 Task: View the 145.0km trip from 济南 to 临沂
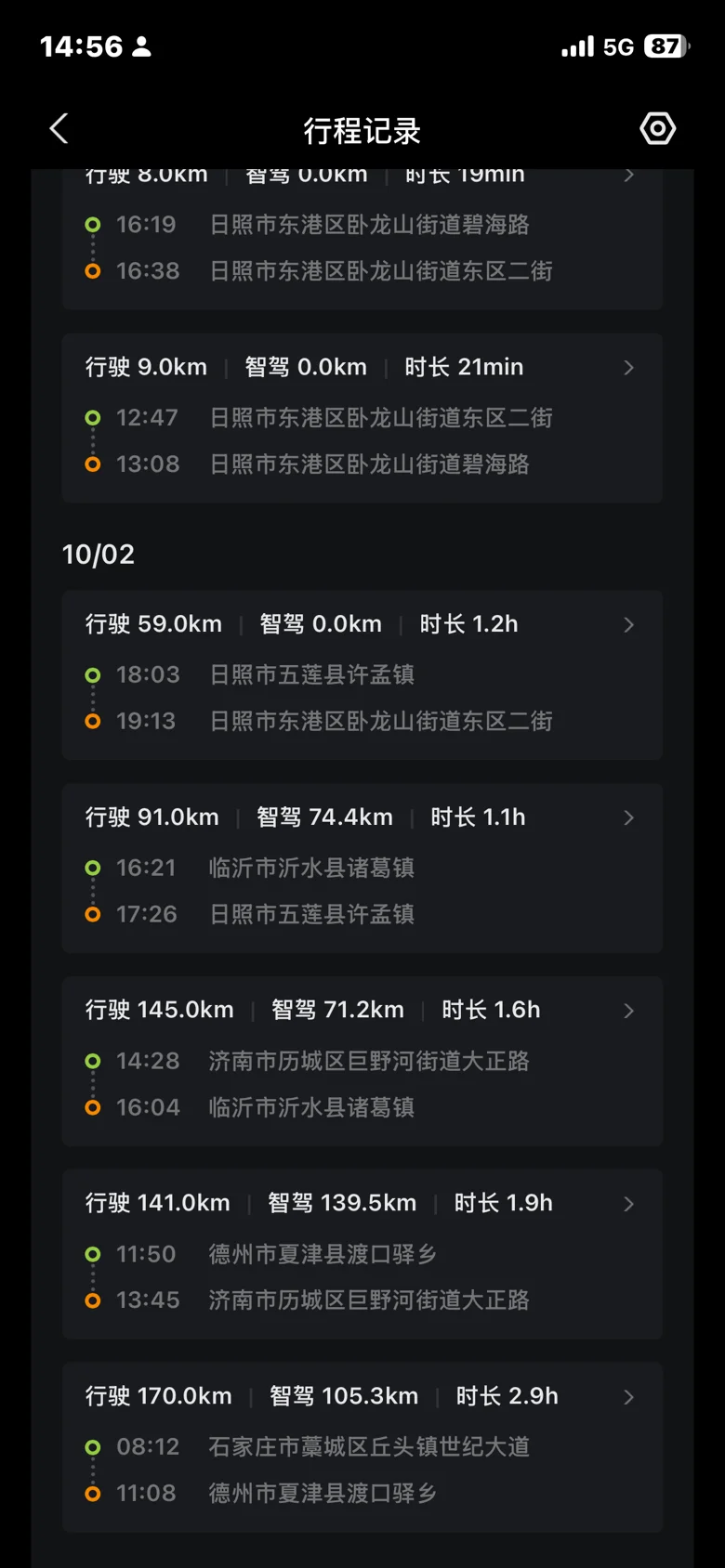(x=362, y=1061)
